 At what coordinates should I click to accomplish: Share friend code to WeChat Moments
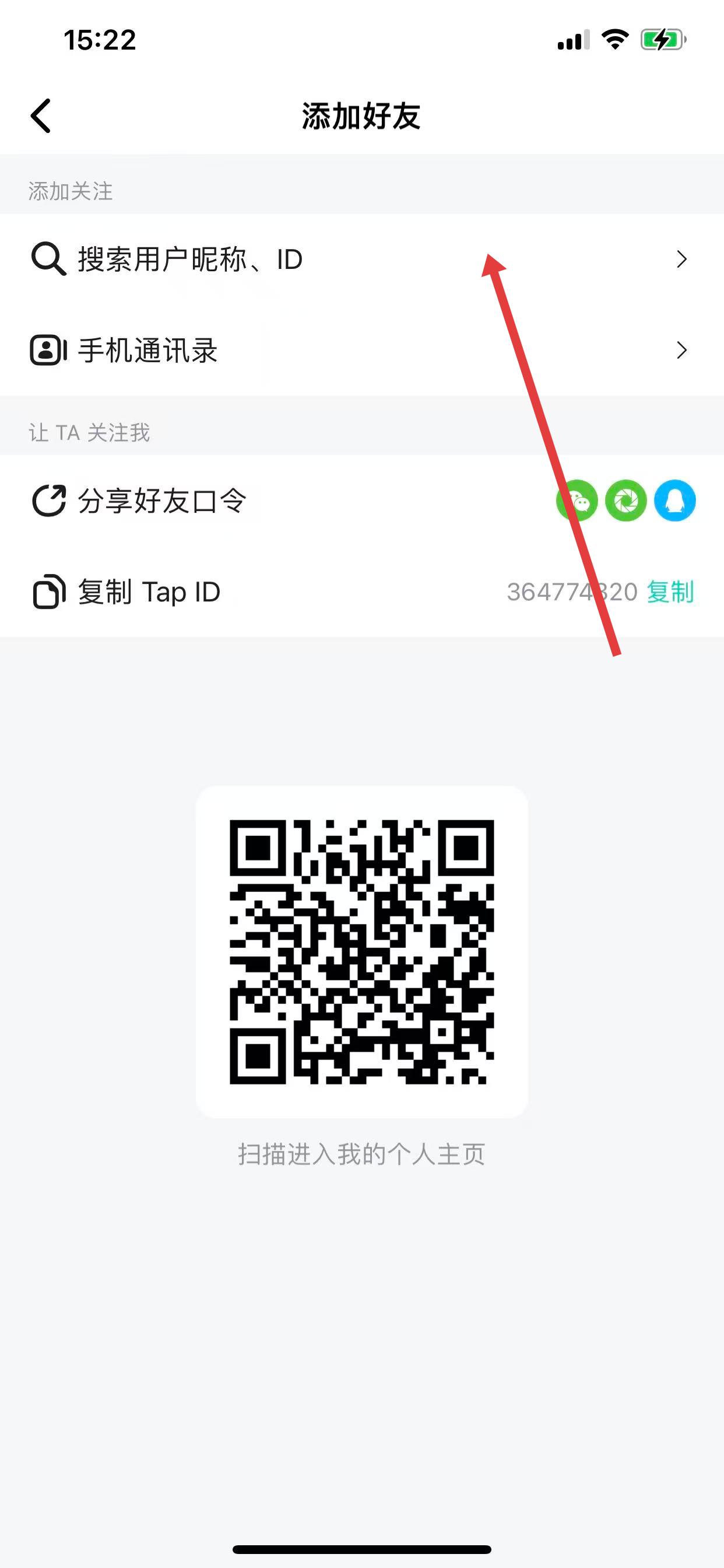(625, 501)
